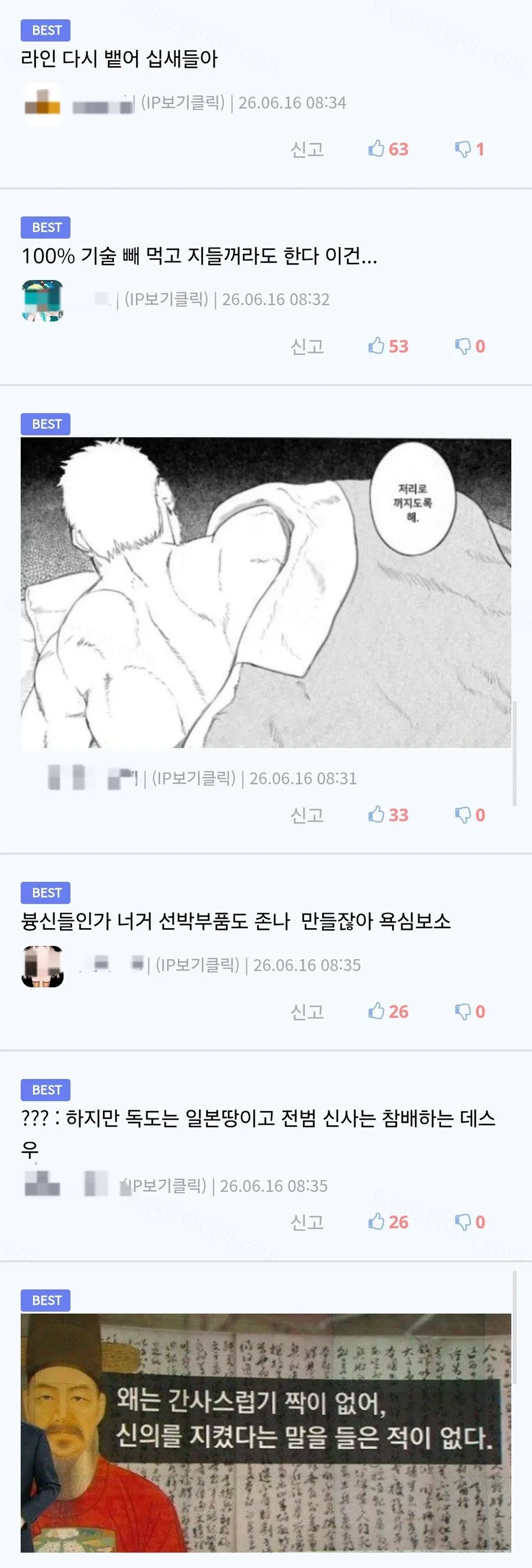Report the comment '라인 다시 뱉어'
Image resolution: width=532 pixels, height=1568 pixels.
click(x=307, y=149)
